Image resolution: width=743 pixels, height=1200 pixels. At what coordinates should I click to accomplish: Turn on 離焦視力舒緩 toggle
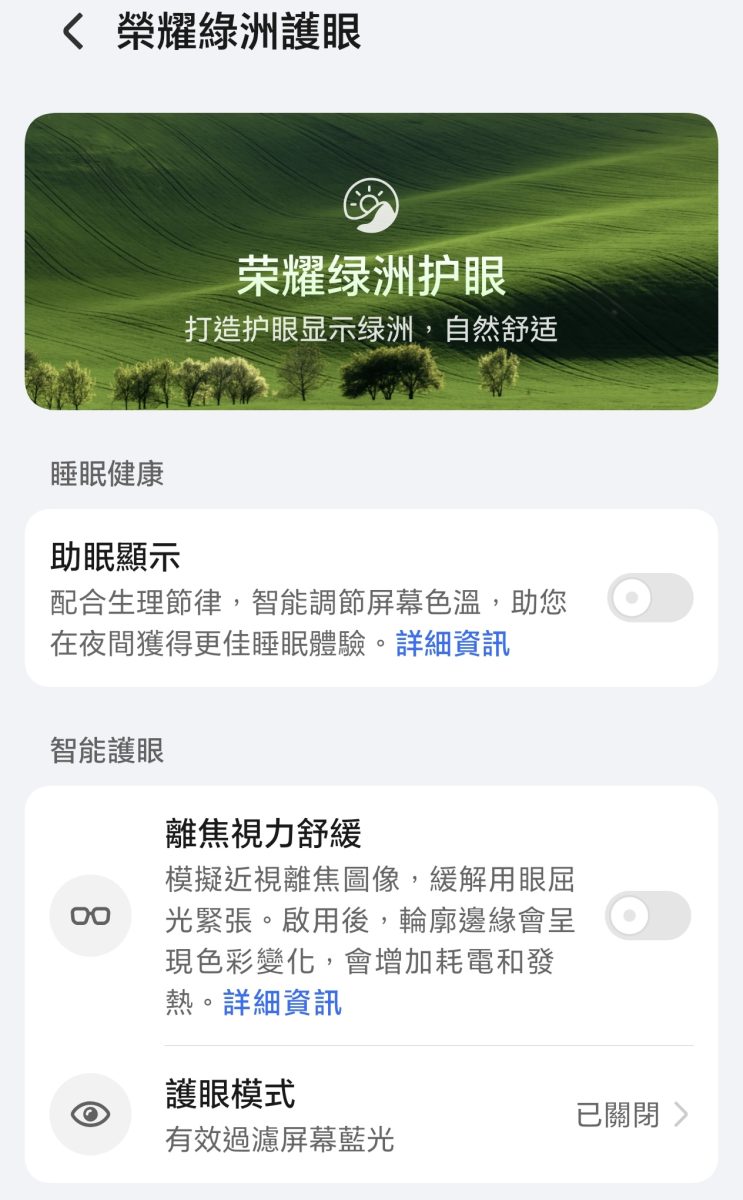(648, 915)
